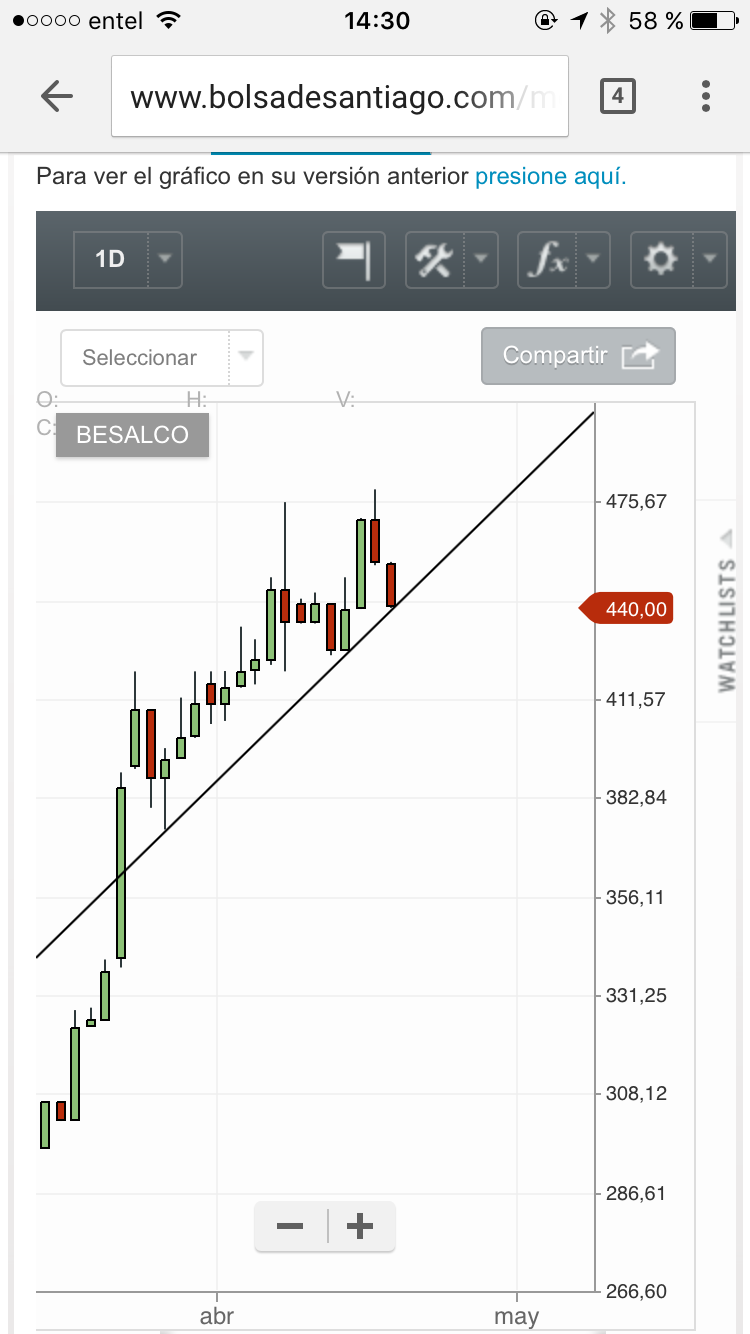The height and width of the screenshot is (1334, 750).
Task: Follow the "presione aquí" link
Action: point(550,177)
